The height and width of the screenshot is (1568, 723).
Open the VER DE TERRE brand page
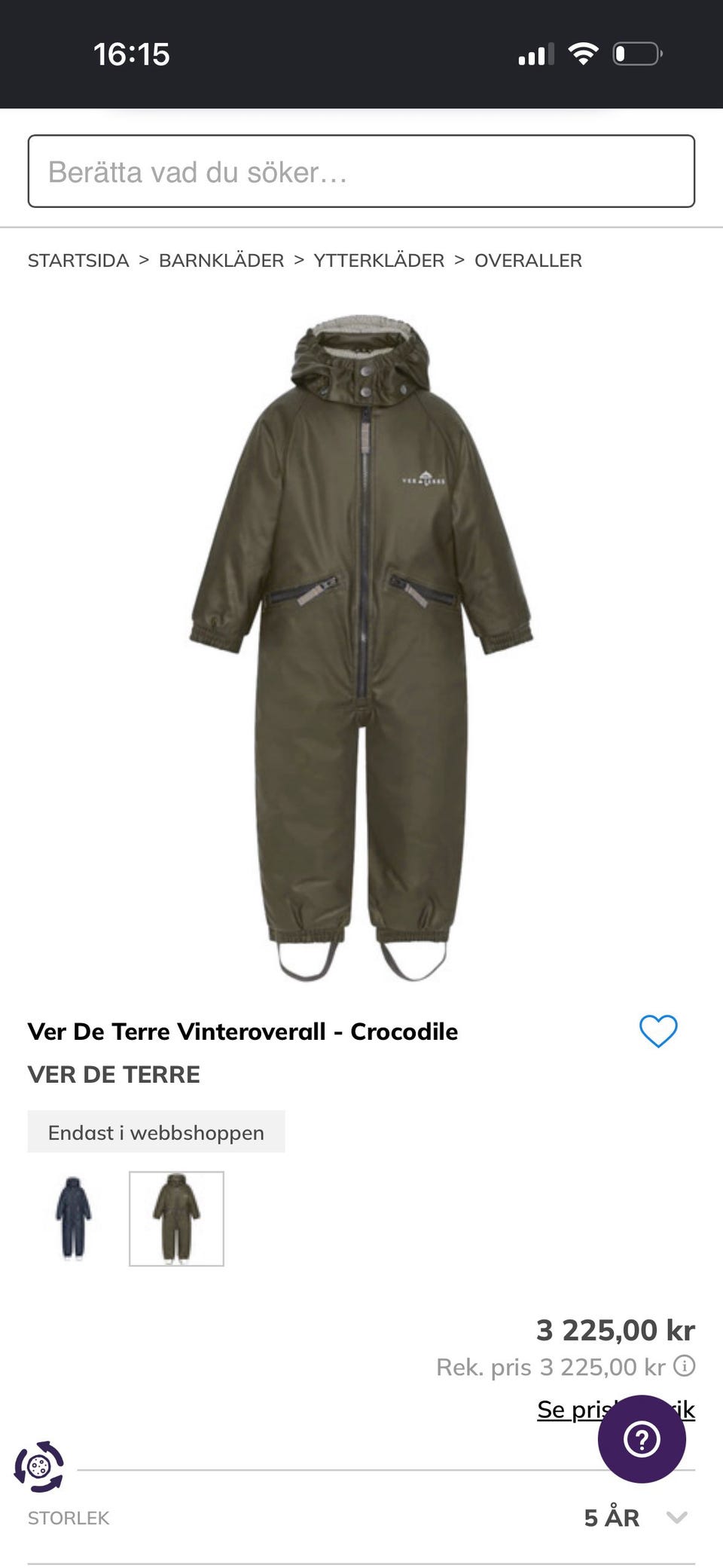(x=114, y=1074)
